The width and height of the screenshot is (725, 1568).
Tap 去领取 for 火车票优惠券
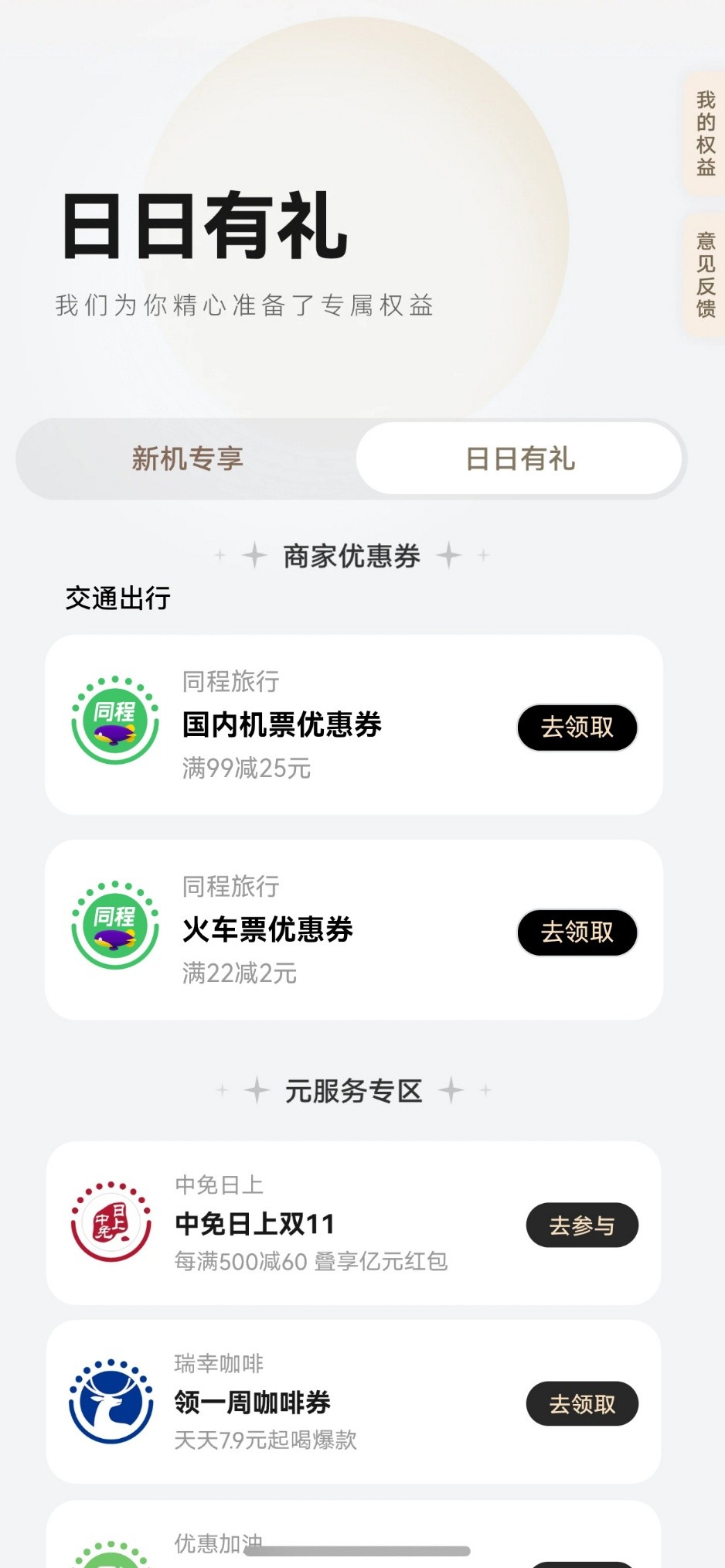(x=577, y=932)
